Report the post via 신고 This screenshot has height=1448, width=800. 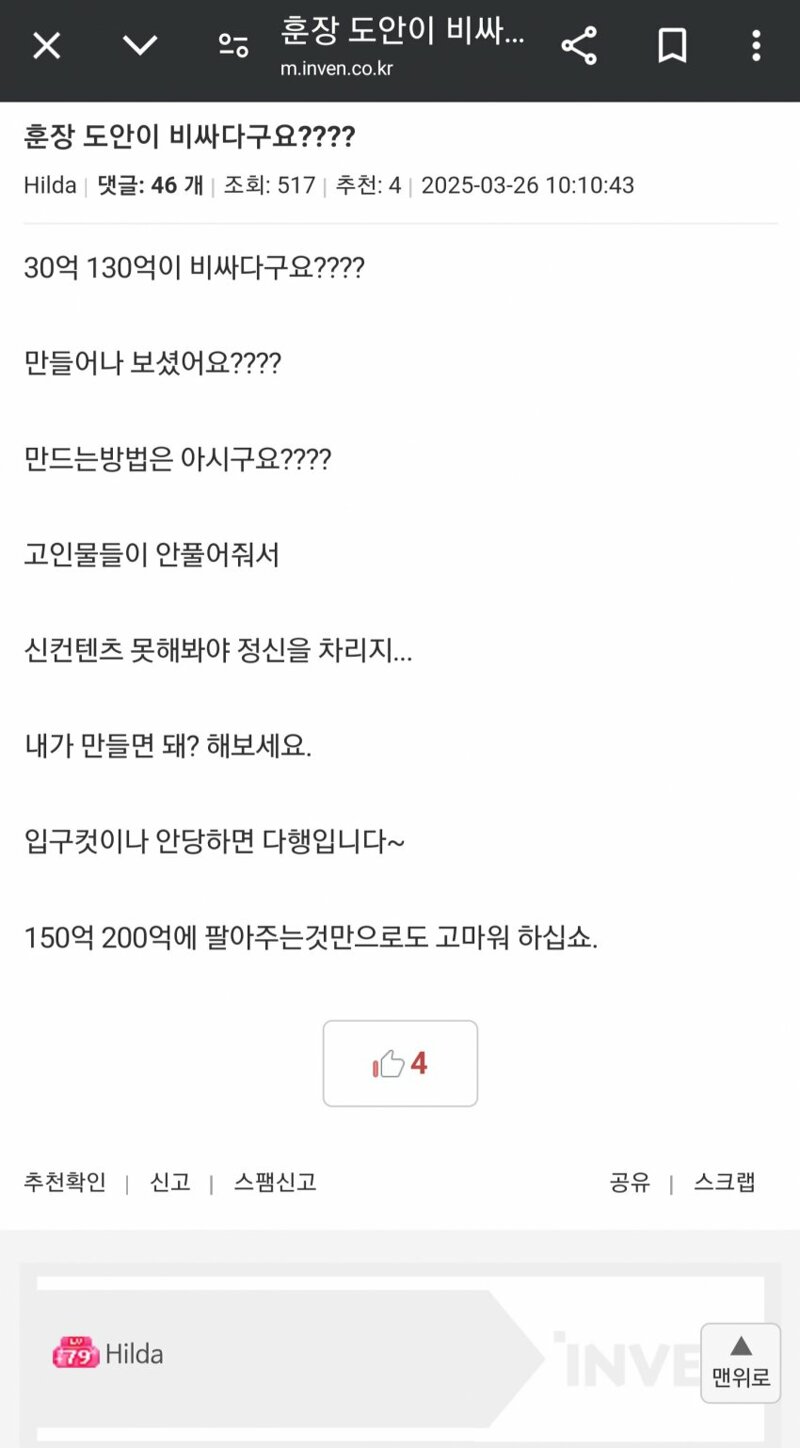coord(170,1182)
